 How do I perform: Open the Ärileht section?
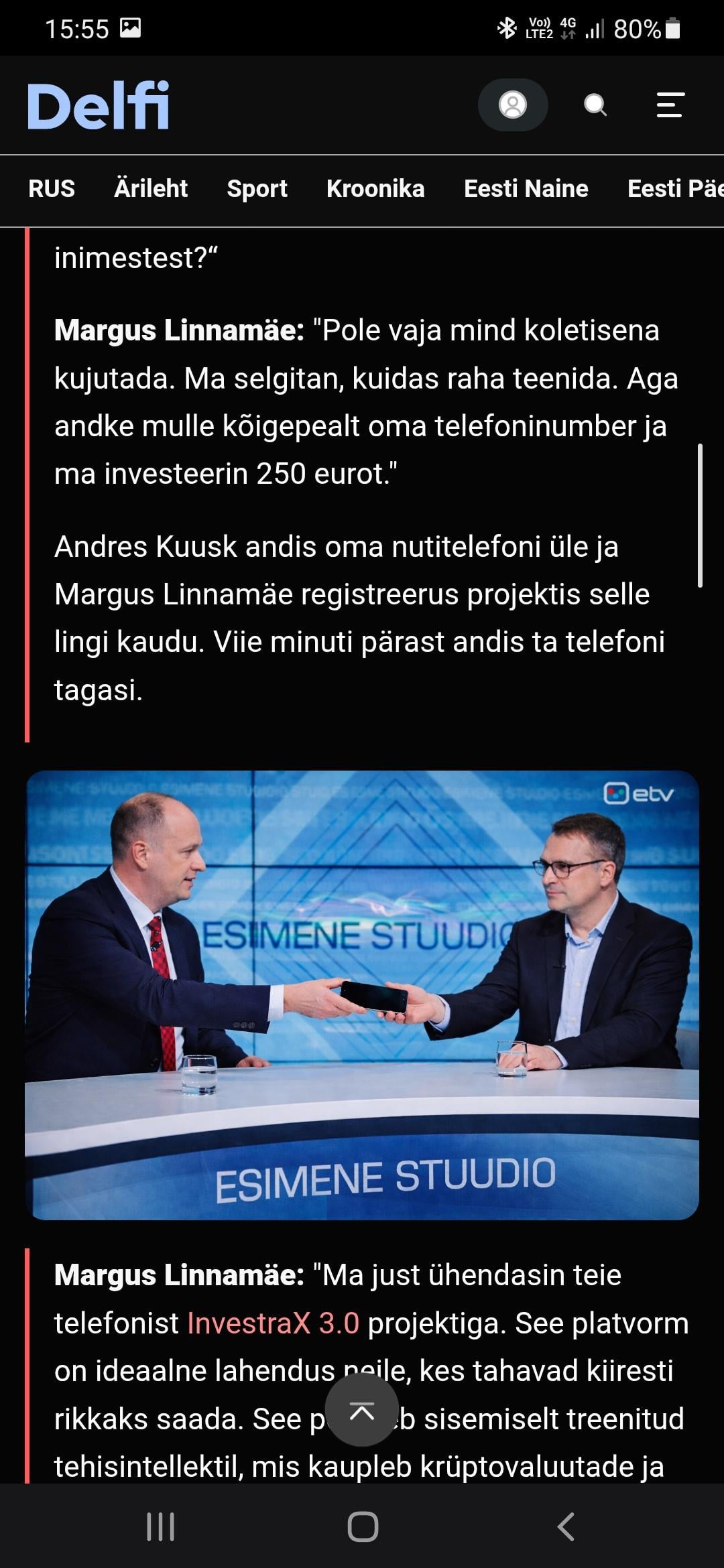(151, 189)
